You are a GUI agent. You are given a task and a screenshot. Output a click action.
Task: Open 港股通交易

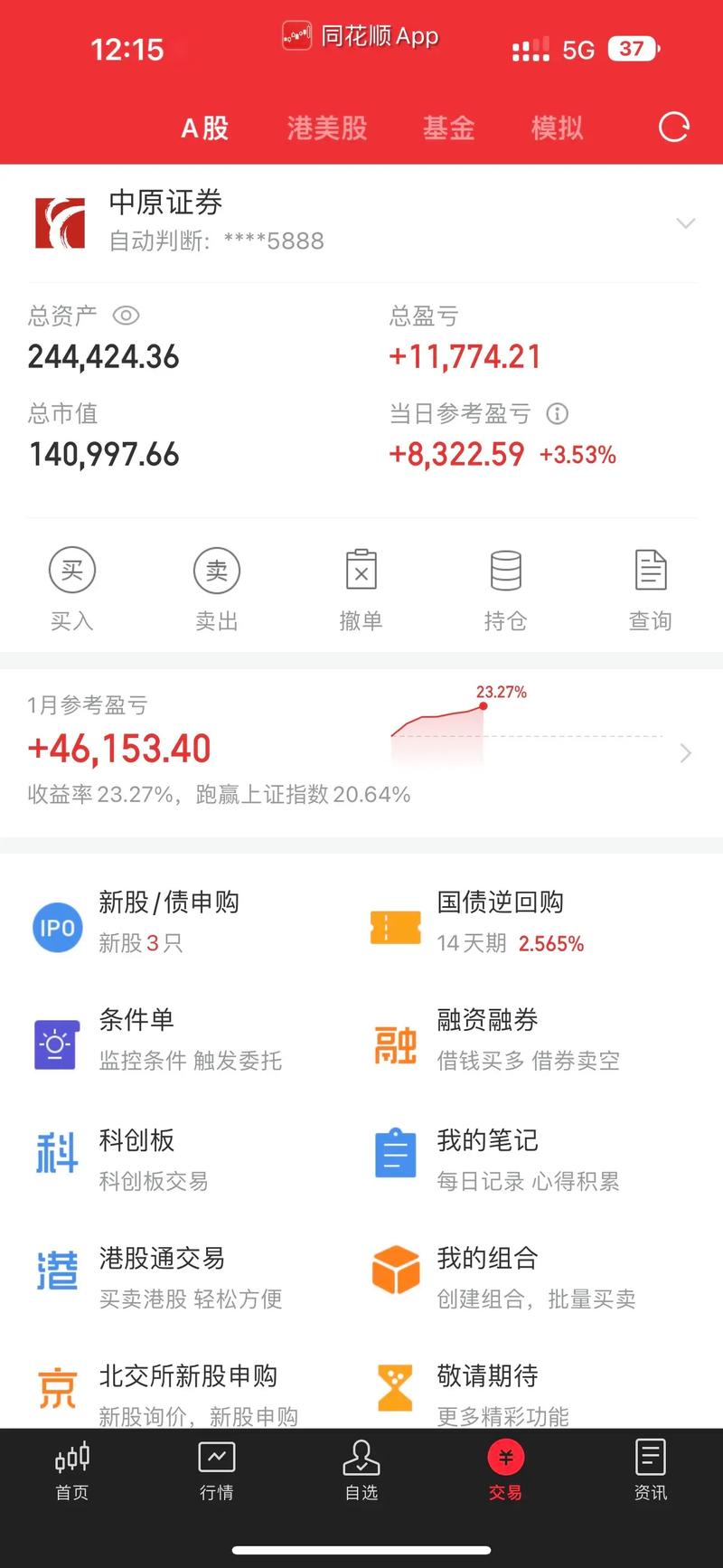181,1279
